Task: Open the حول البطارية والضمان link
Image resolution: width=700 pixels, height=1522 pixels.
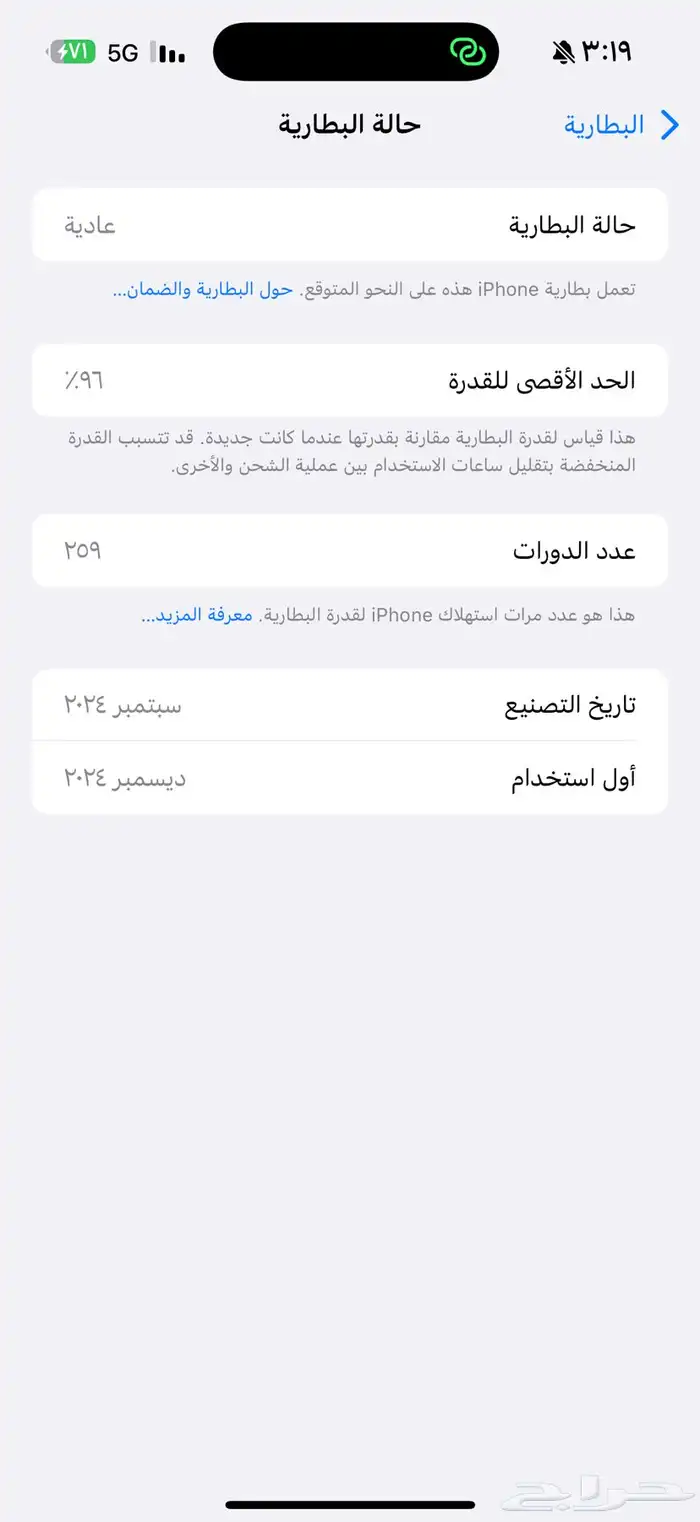Action: 204,290
